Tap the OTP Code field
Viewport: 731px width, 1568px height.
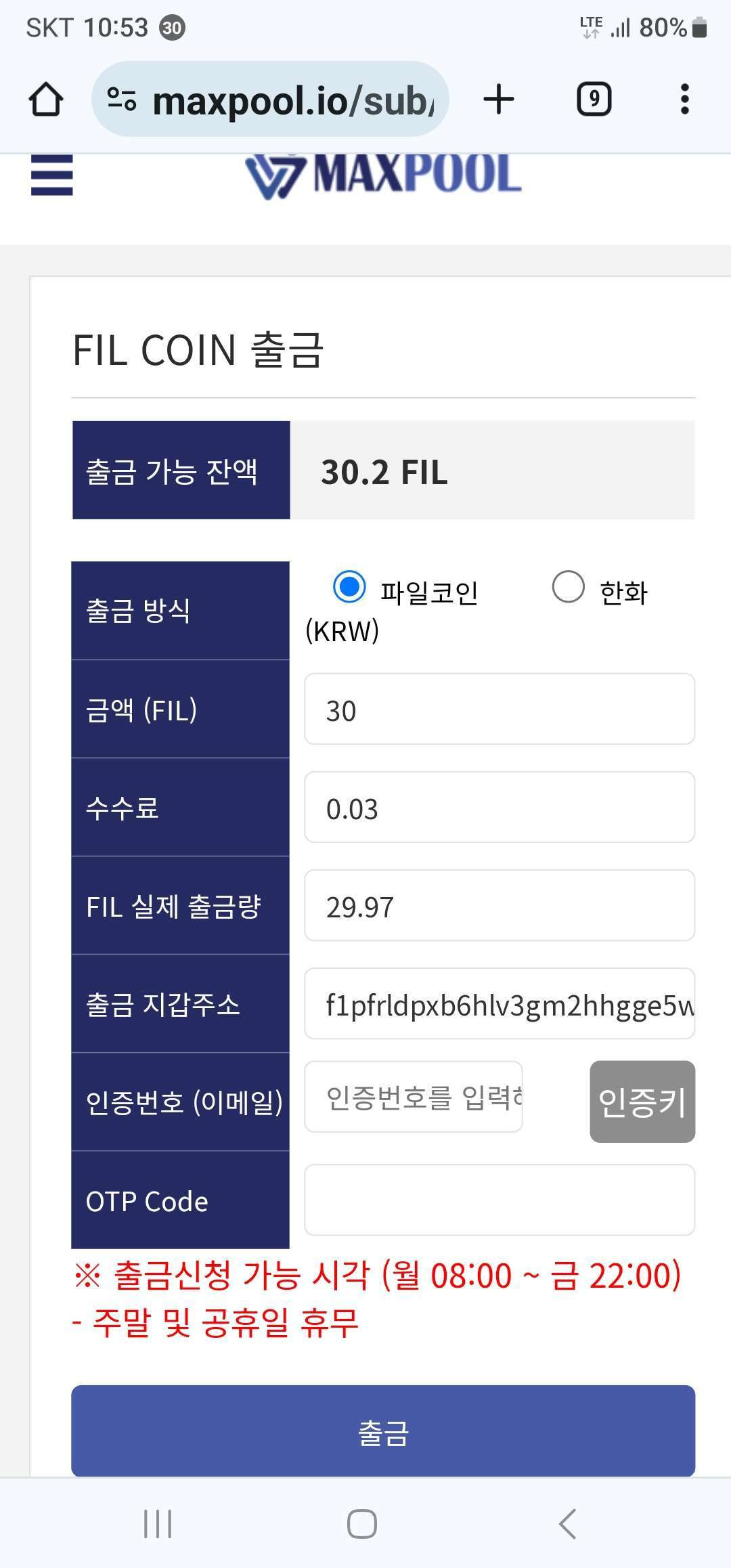click(x=500, y=1200)
